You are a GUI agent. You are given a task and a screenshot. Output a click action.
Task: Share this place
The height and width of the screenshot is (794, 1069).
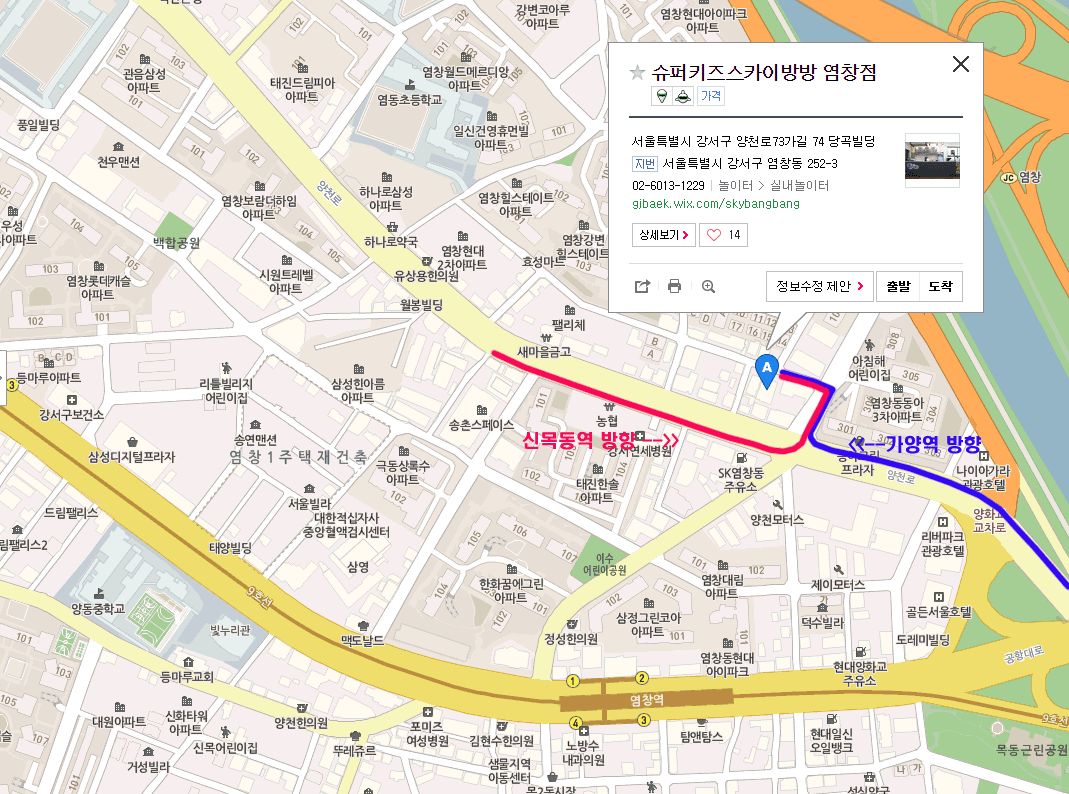pos(642,286)
